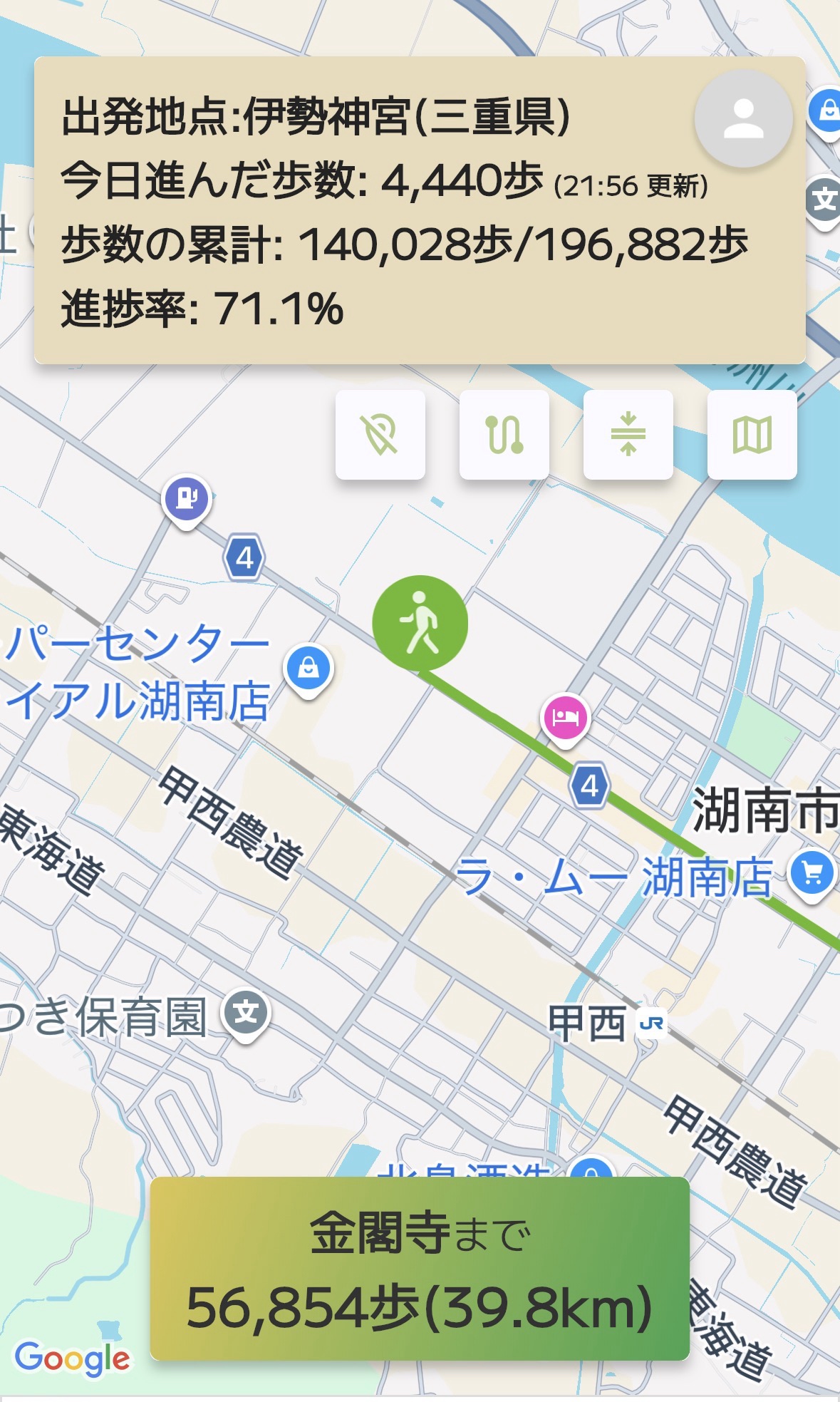840x1402 pixels.
Task: Toggle the location pin visibility button
Action: (380, 434)
